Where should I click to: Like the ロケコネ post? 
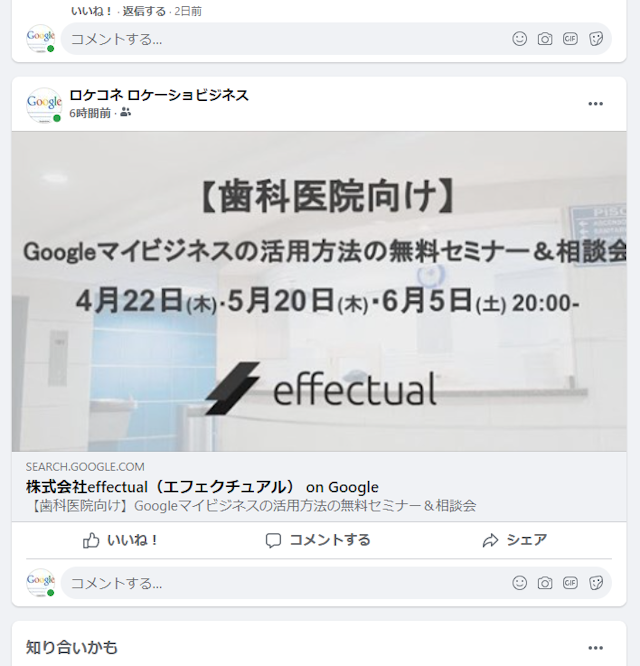click(x=121, y=540)
